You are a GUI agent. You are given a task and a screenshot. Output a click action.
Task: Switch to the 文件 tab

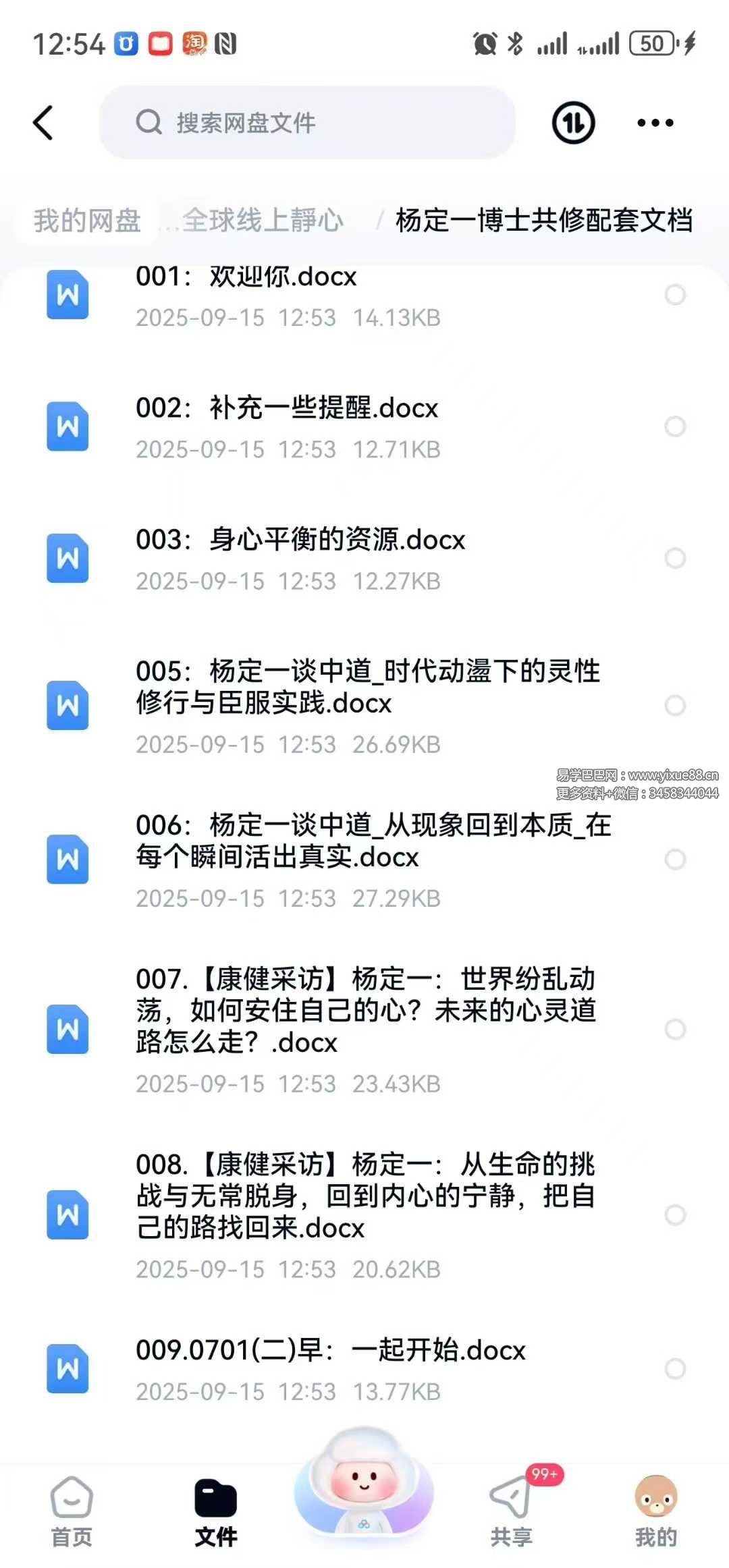click(x=216, y=1510)
